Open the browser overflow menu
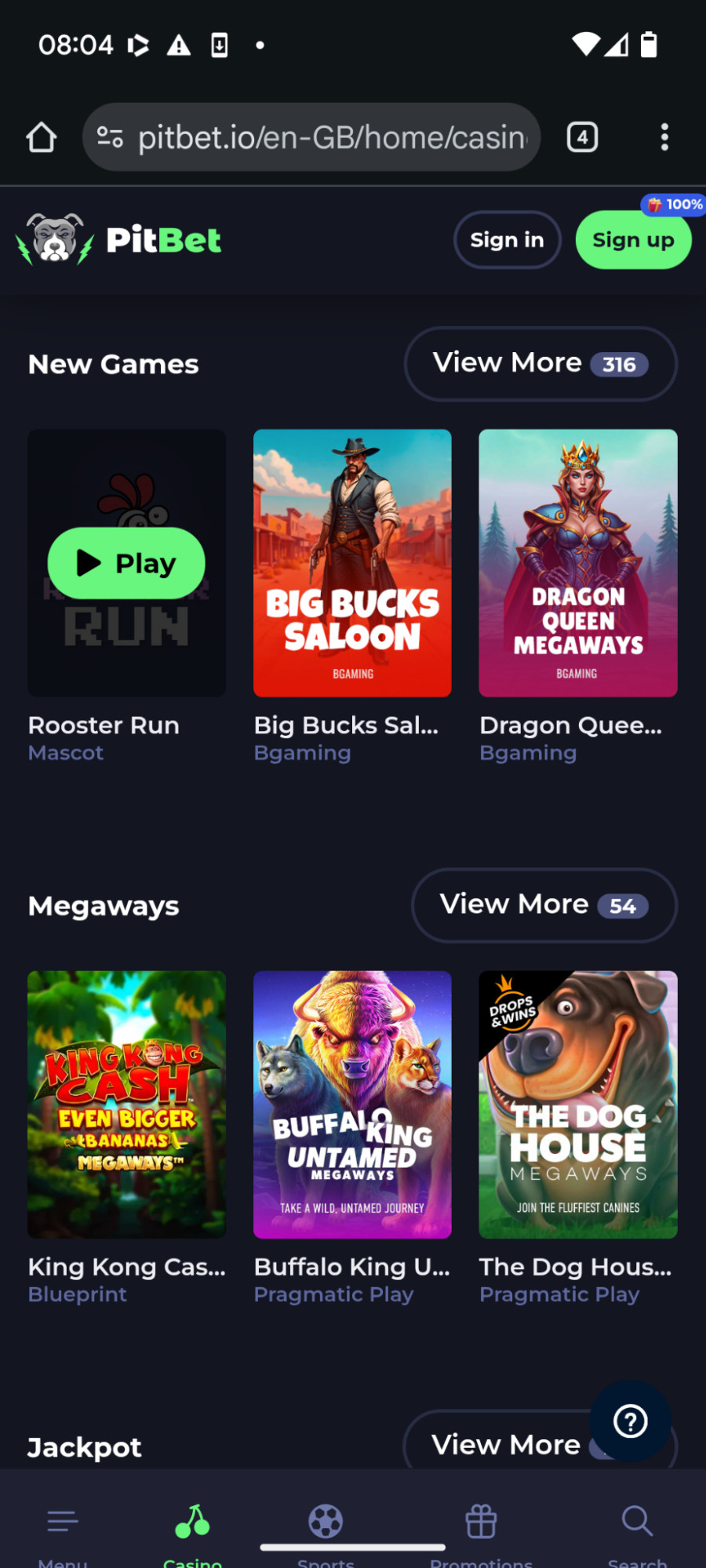The height and width of the screenshot is (1568, 706). pos(664,138)
